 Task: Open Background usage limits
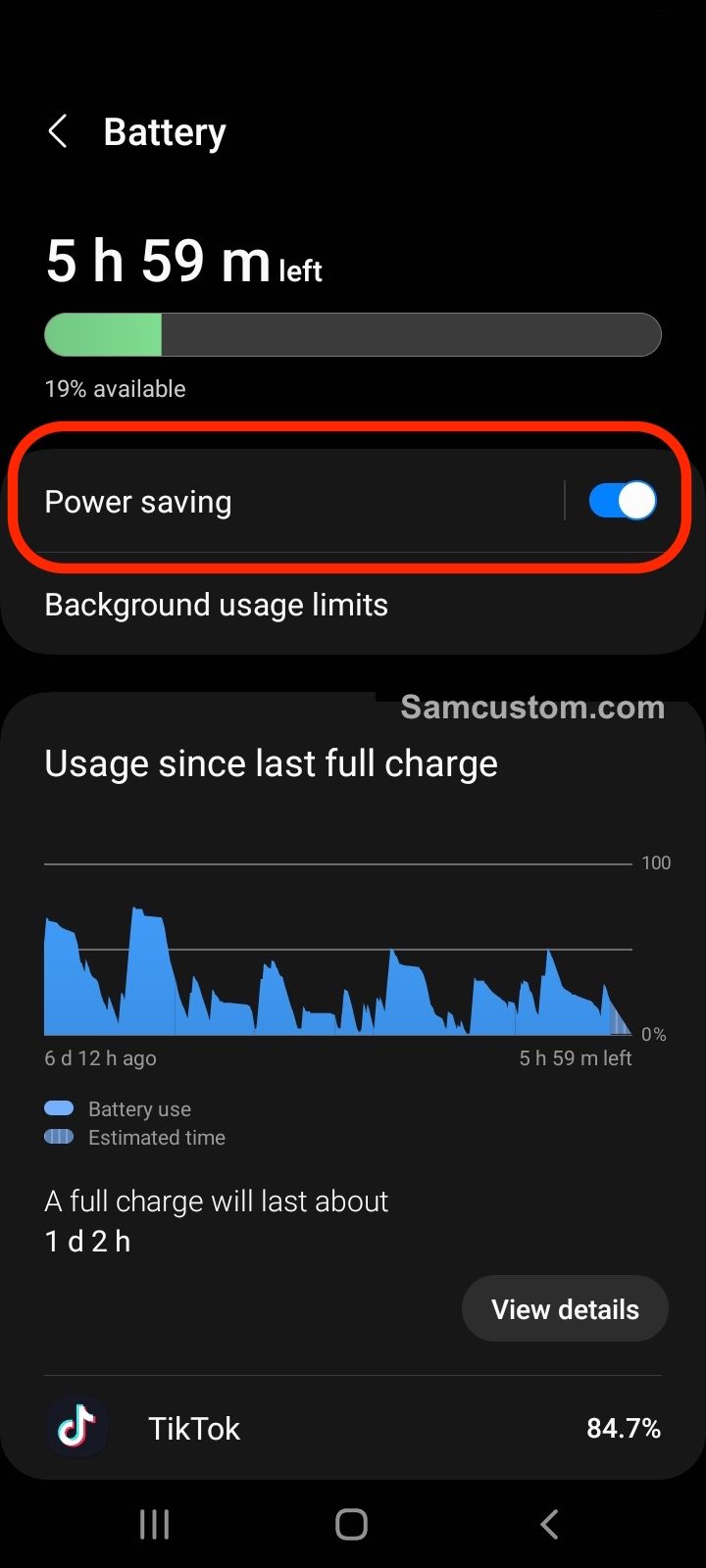pyautogui.click(x=217, y=605)
